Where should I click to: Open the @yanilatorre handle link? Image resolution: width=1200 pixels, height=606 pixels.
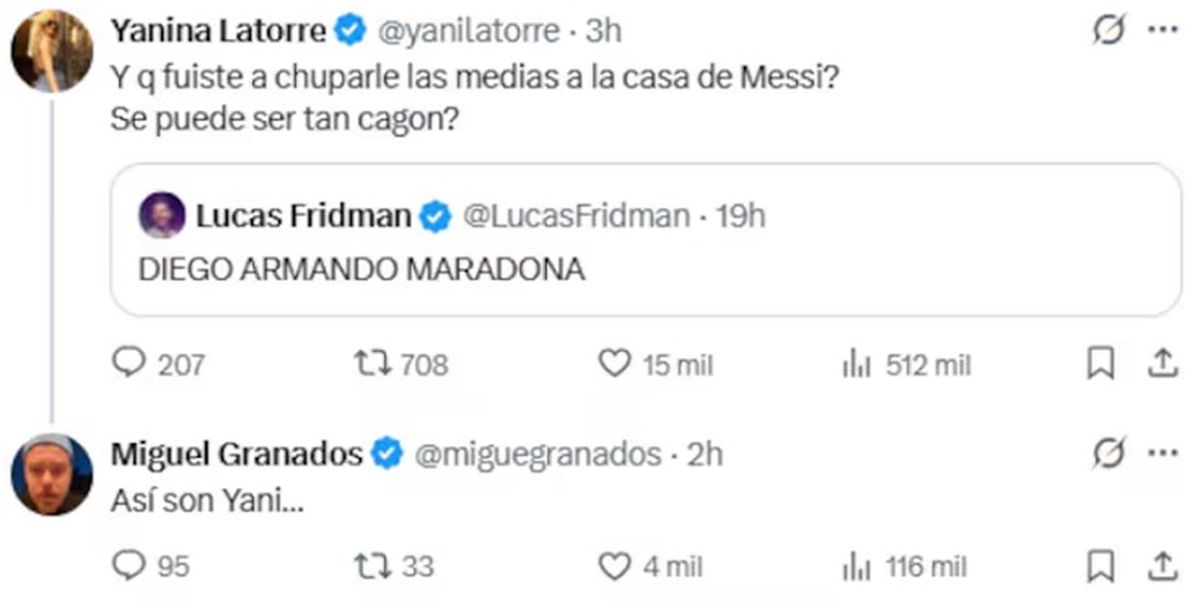click(468, 31)
